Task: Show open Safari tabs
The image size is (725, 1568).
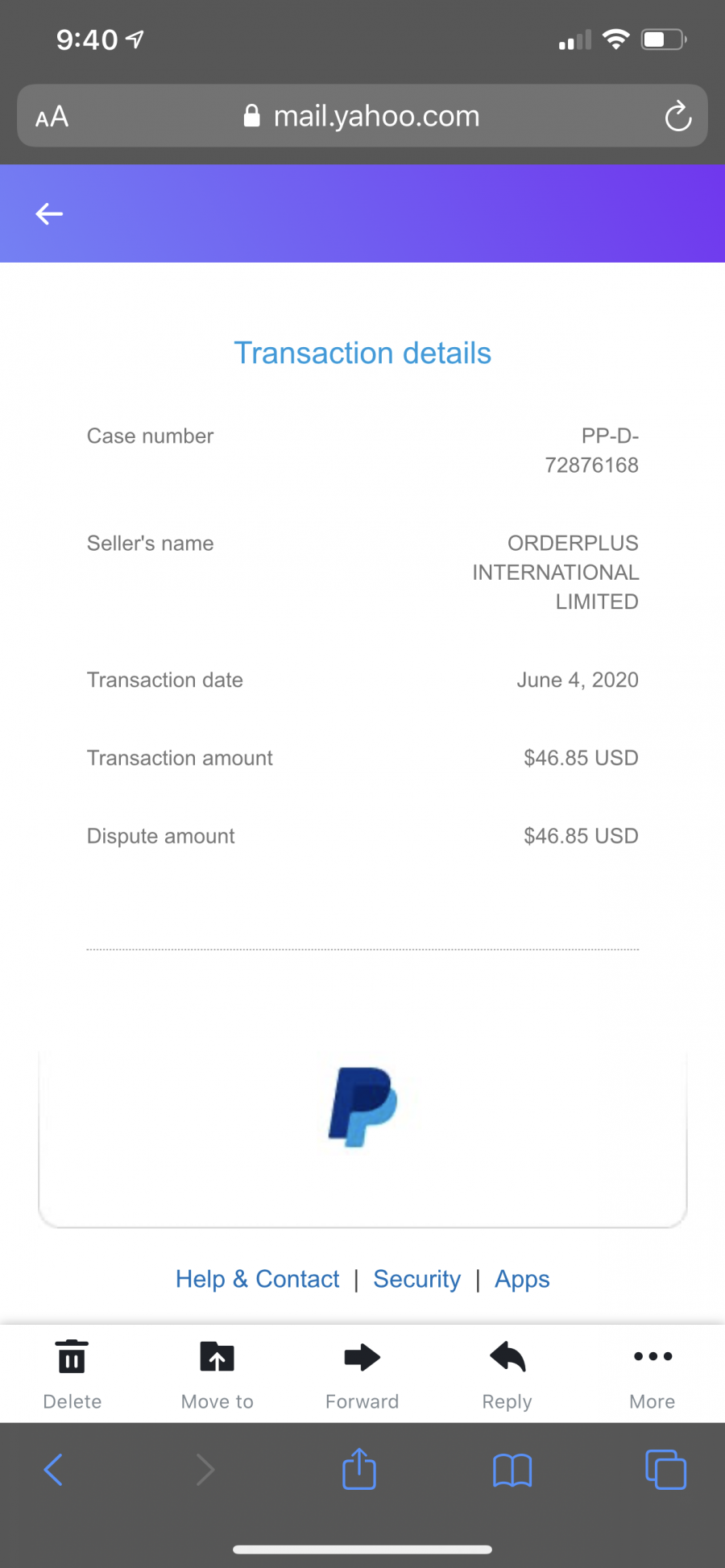Action: tap(666, 1470)
